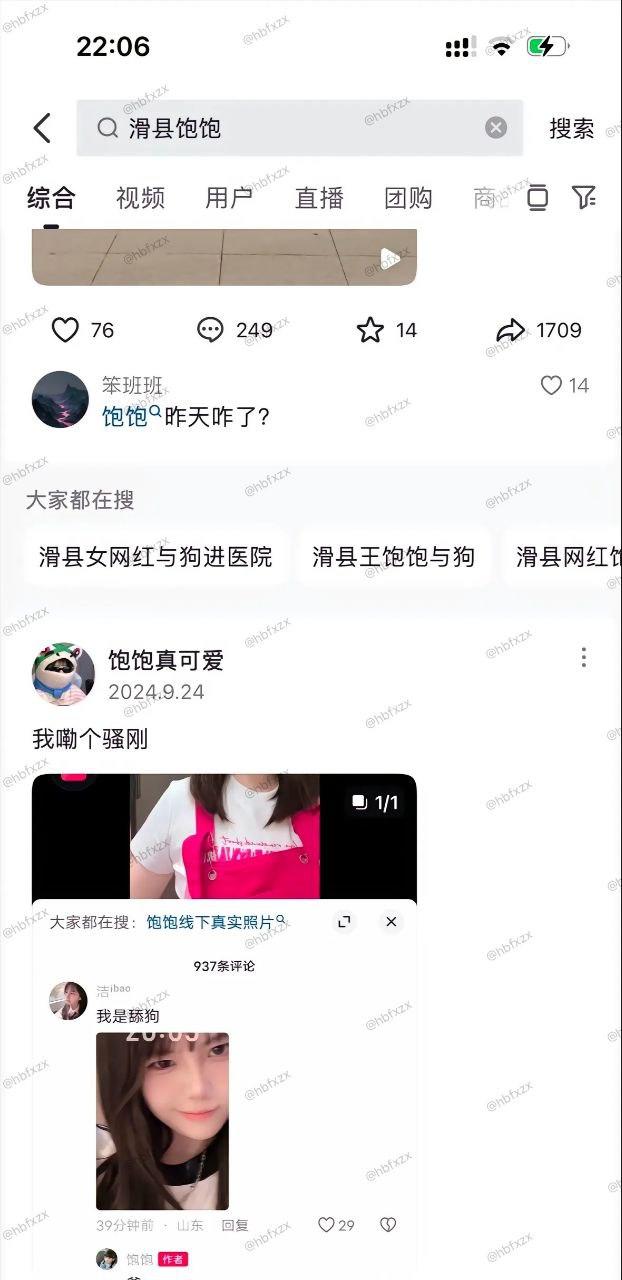Switch to the 团购 tab
Screen dimensions: 622x1280
(408, 198)
